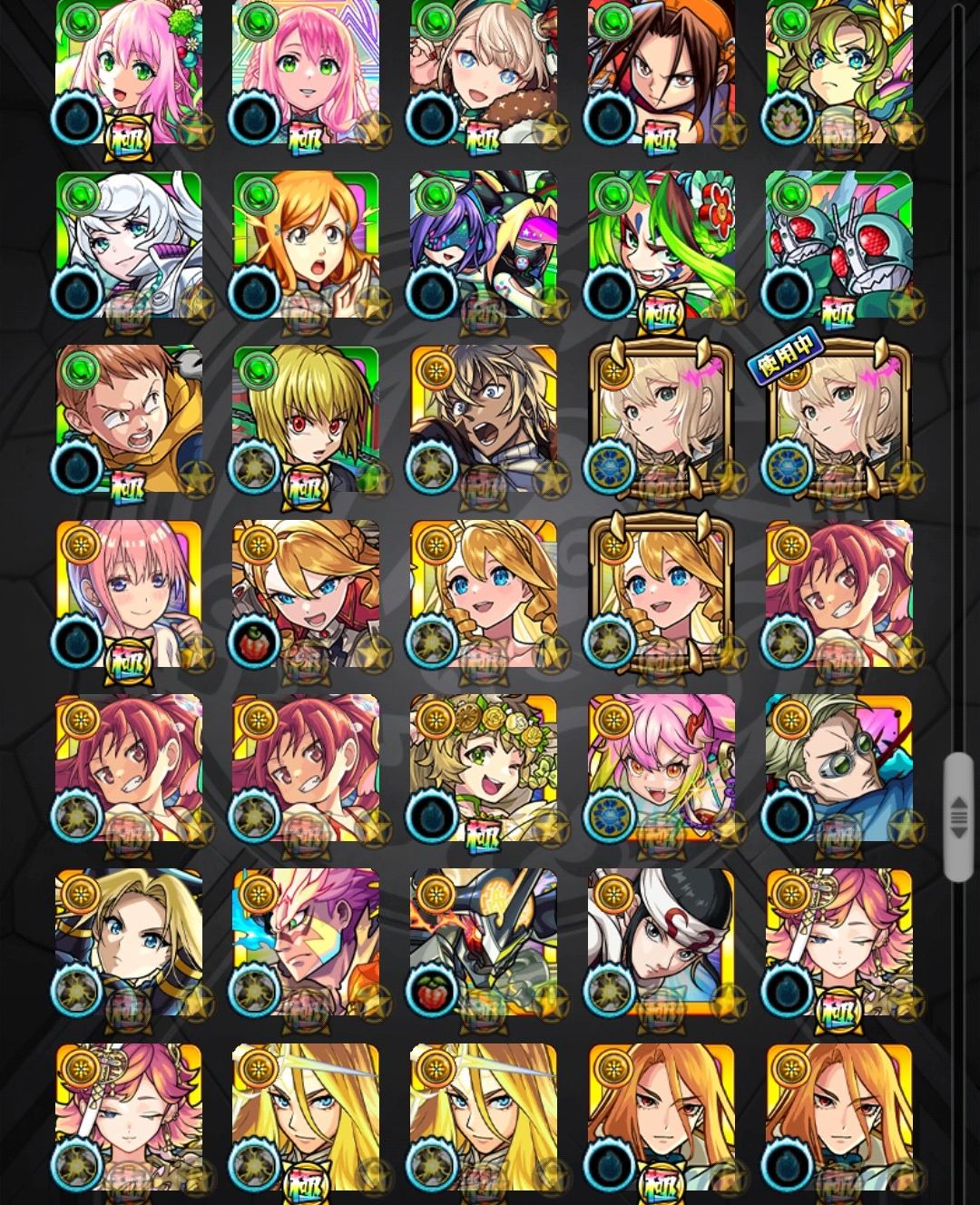Screen dimensions: 980x1205
Task: Tap the blonde red-eyed boy monster
Action: tap(306, 417)
